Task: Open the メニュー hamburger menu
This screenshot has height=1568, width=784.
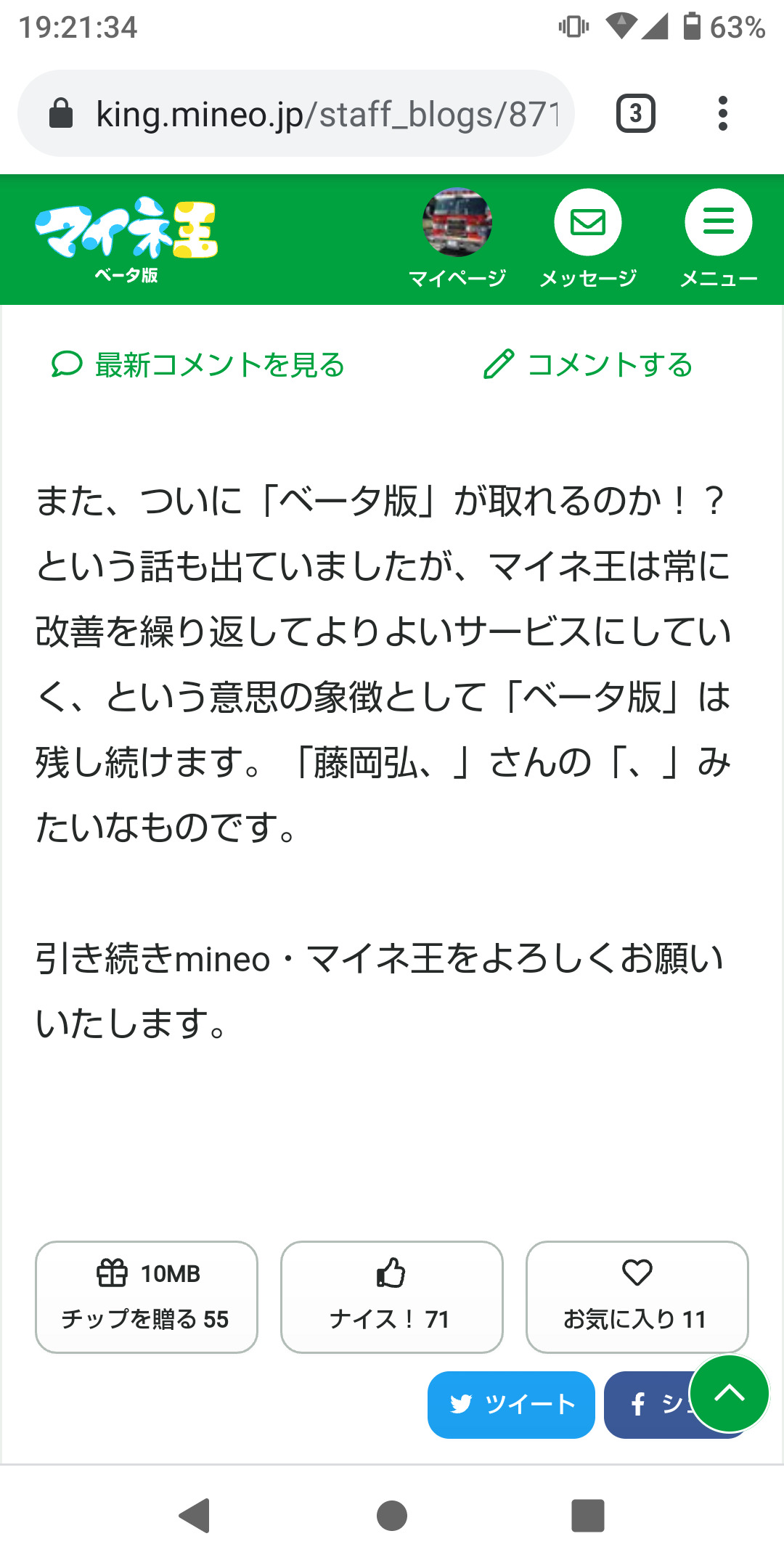Action: coord(719,237)
